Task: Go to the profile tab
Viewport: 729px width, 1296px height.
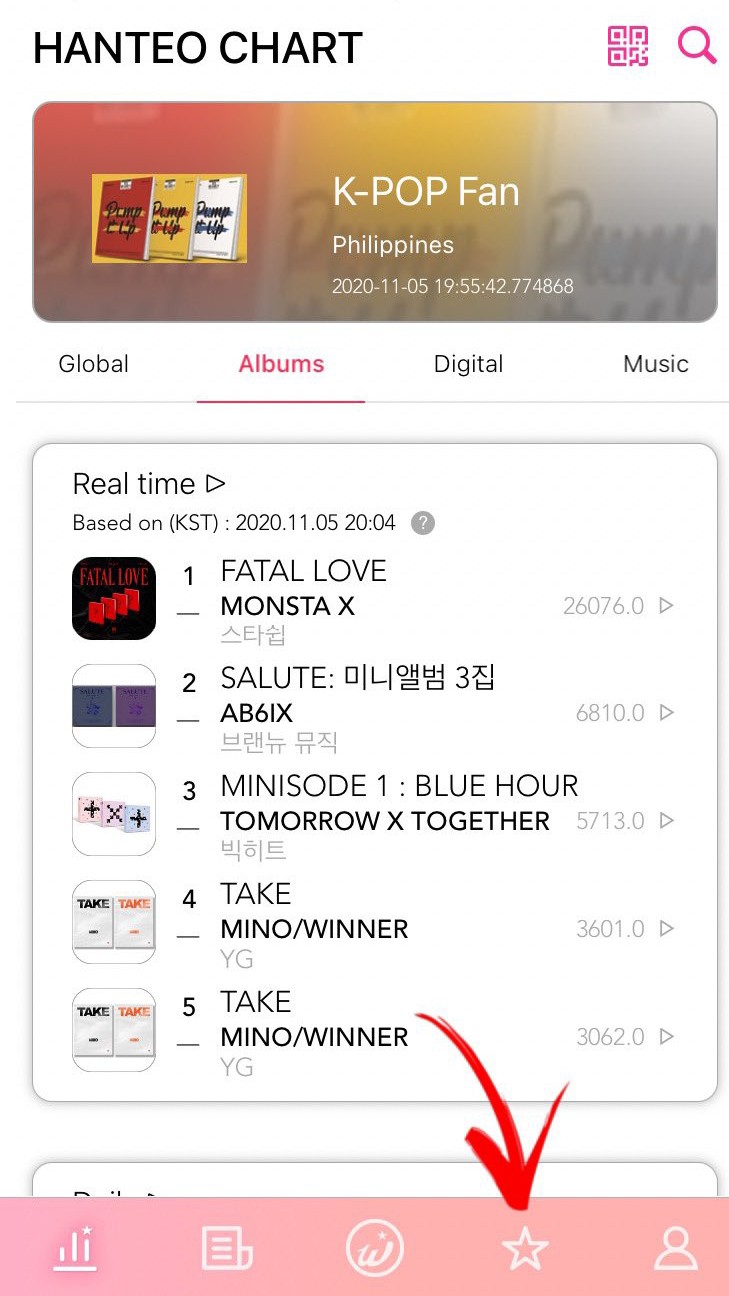Action: (x=676, y=1249)
